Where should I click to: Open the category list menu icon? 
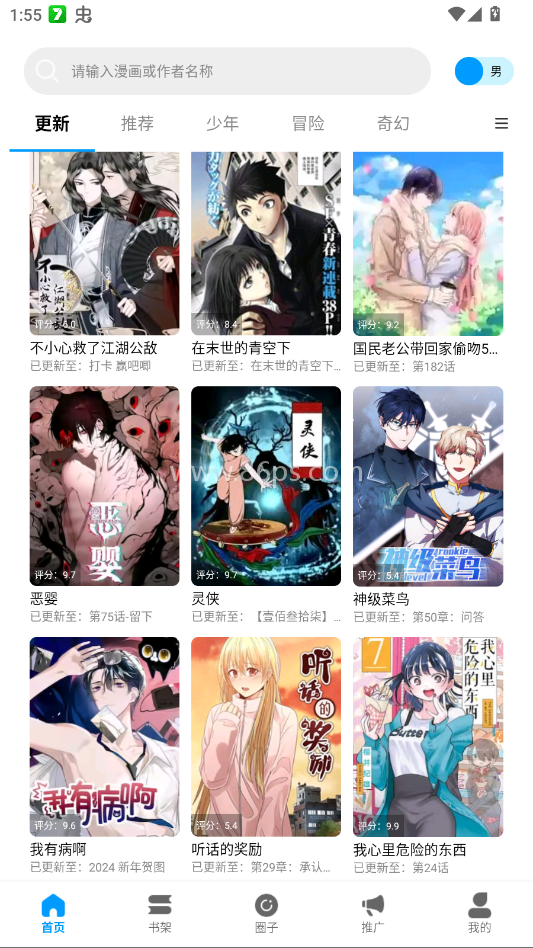(x=501, y=123)
